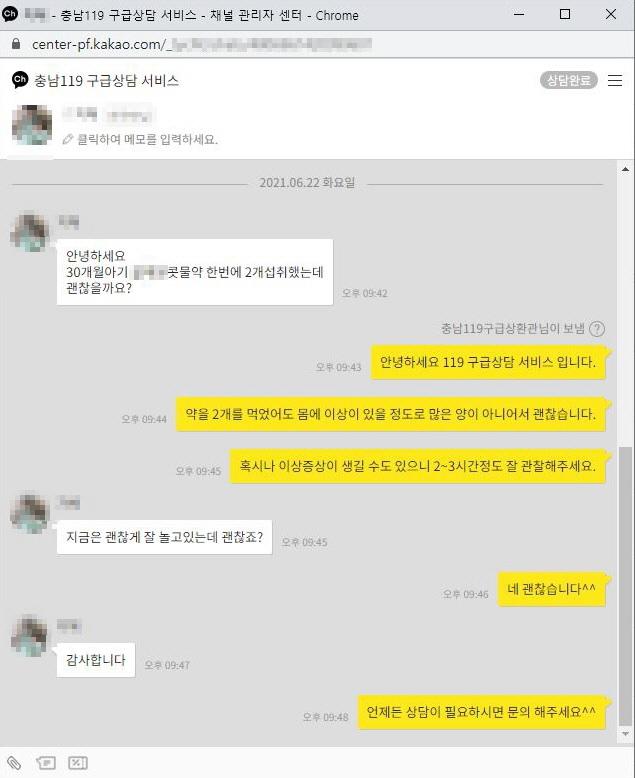The image size is (635, 778).
Task: Open the saved reply templates icon
Action: coord(45,763)
